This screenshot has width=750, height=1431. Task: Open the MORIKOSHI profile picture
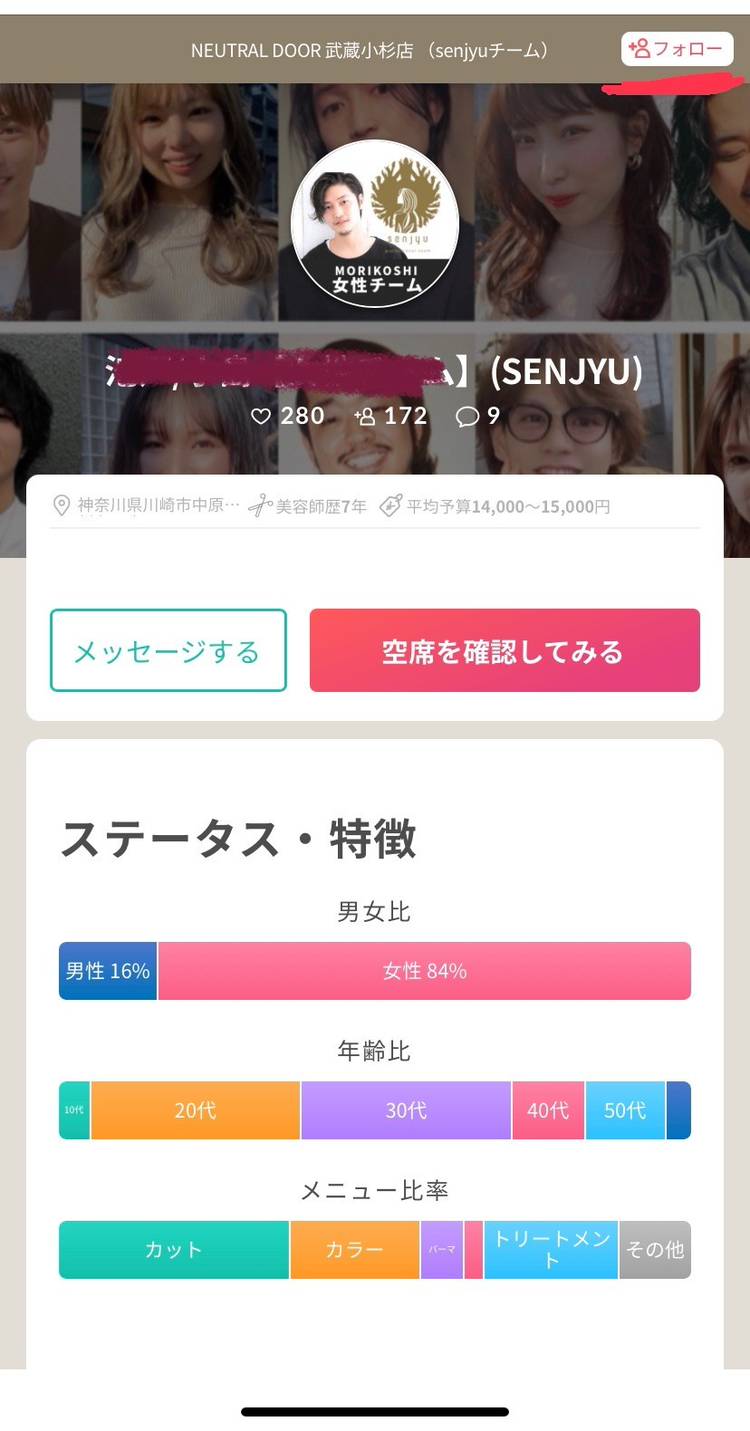(375, 224)
